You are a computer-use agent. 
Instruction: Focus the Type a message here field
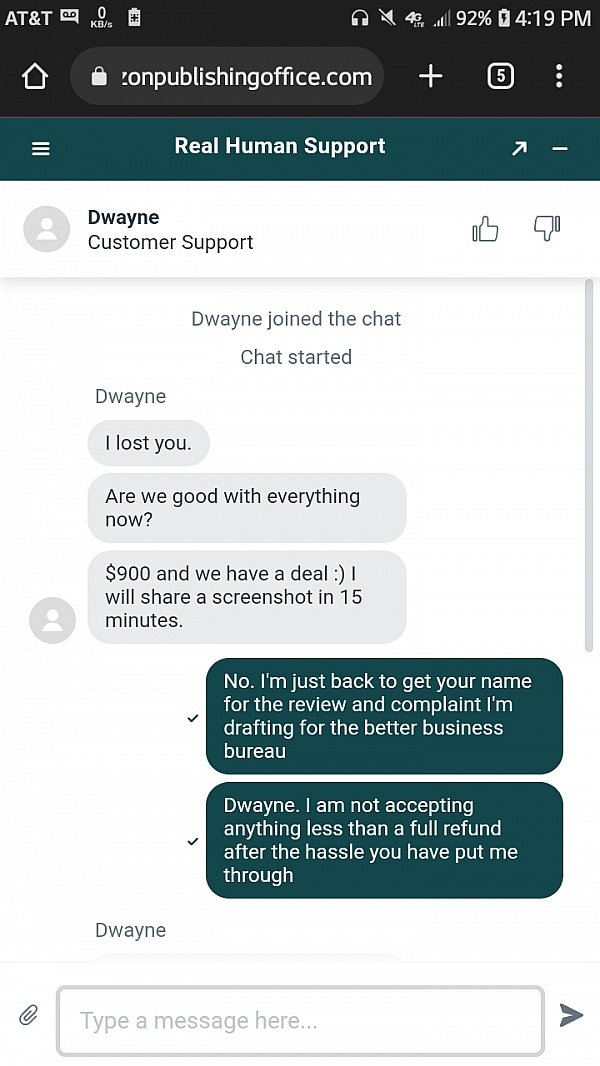300,1020
